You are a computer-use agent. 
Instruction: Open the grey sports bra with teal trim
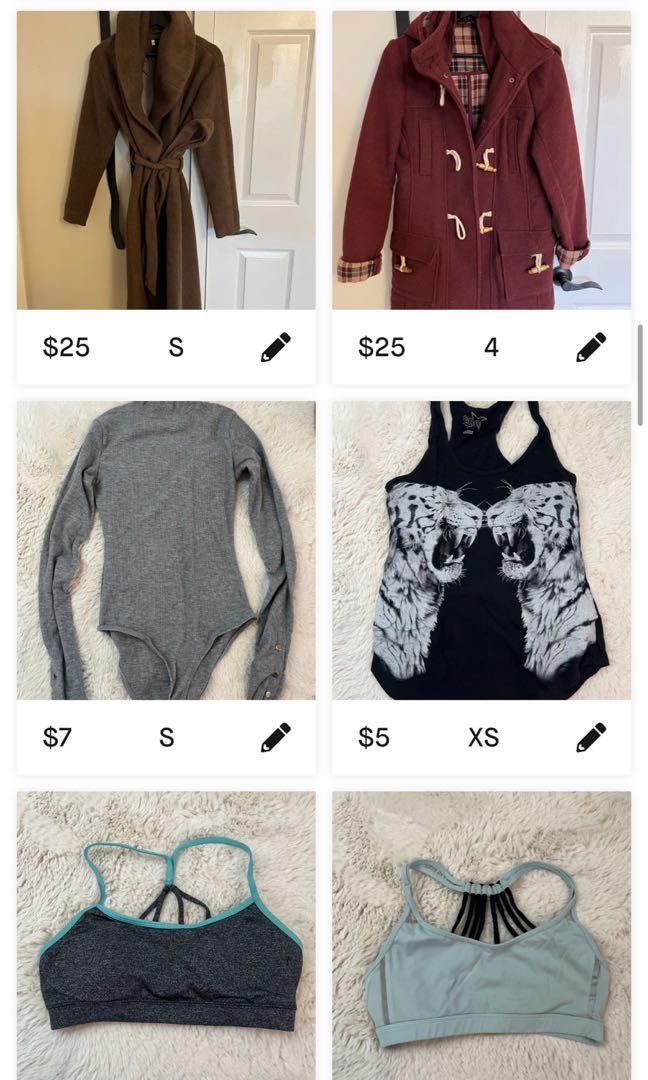[166, 935]
